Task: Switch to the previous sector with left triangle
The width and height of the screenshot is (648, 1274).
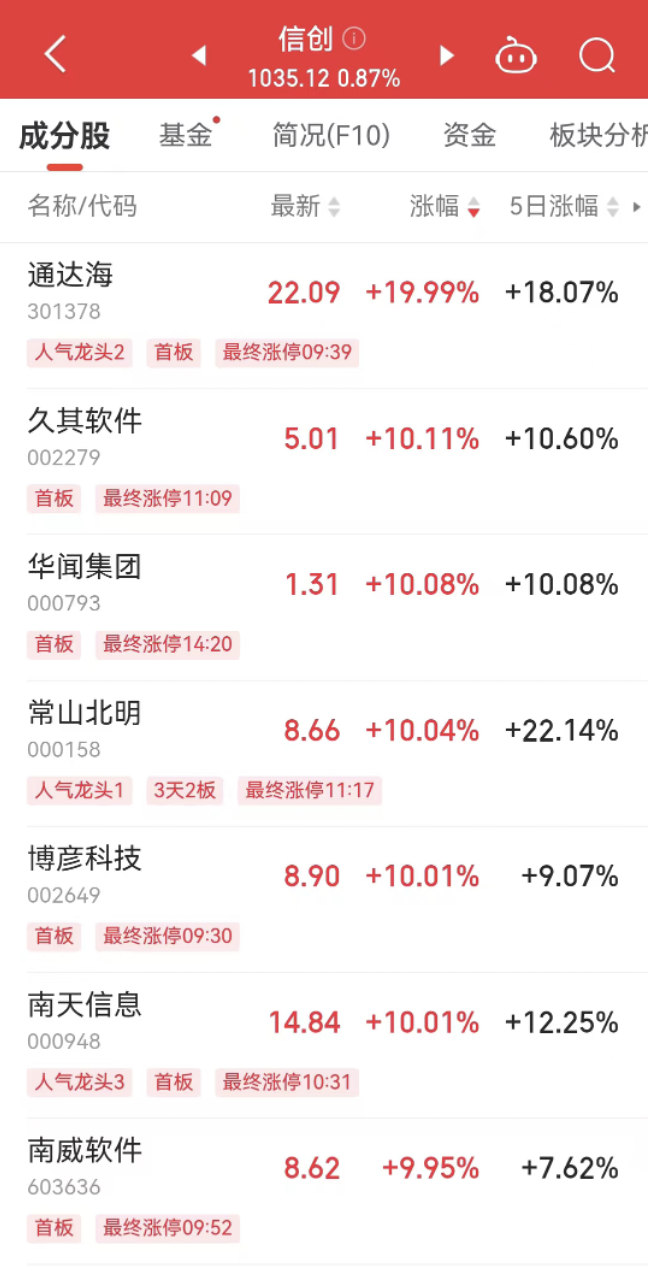Action: pos(199,56)
